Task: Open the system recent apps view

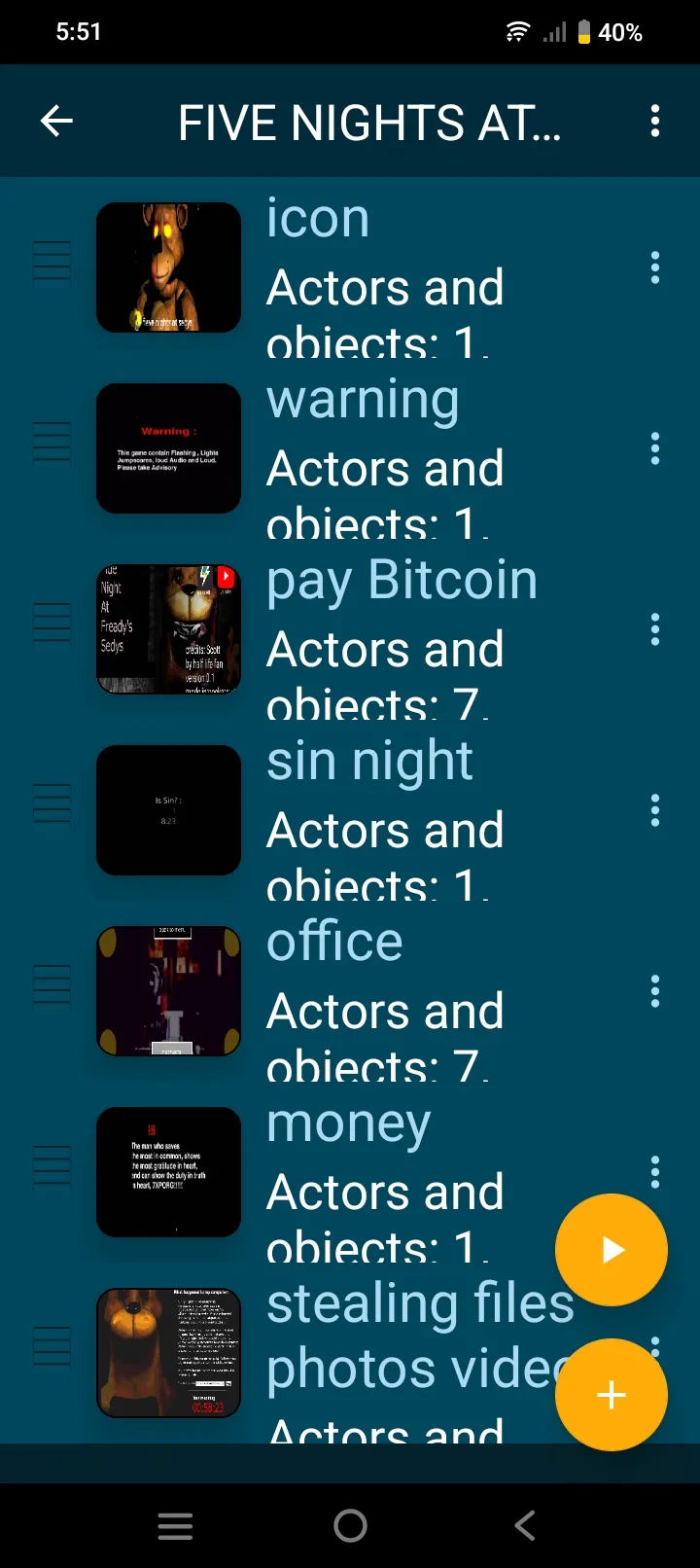Action: pyautogui.click(x=175, y=1525)
